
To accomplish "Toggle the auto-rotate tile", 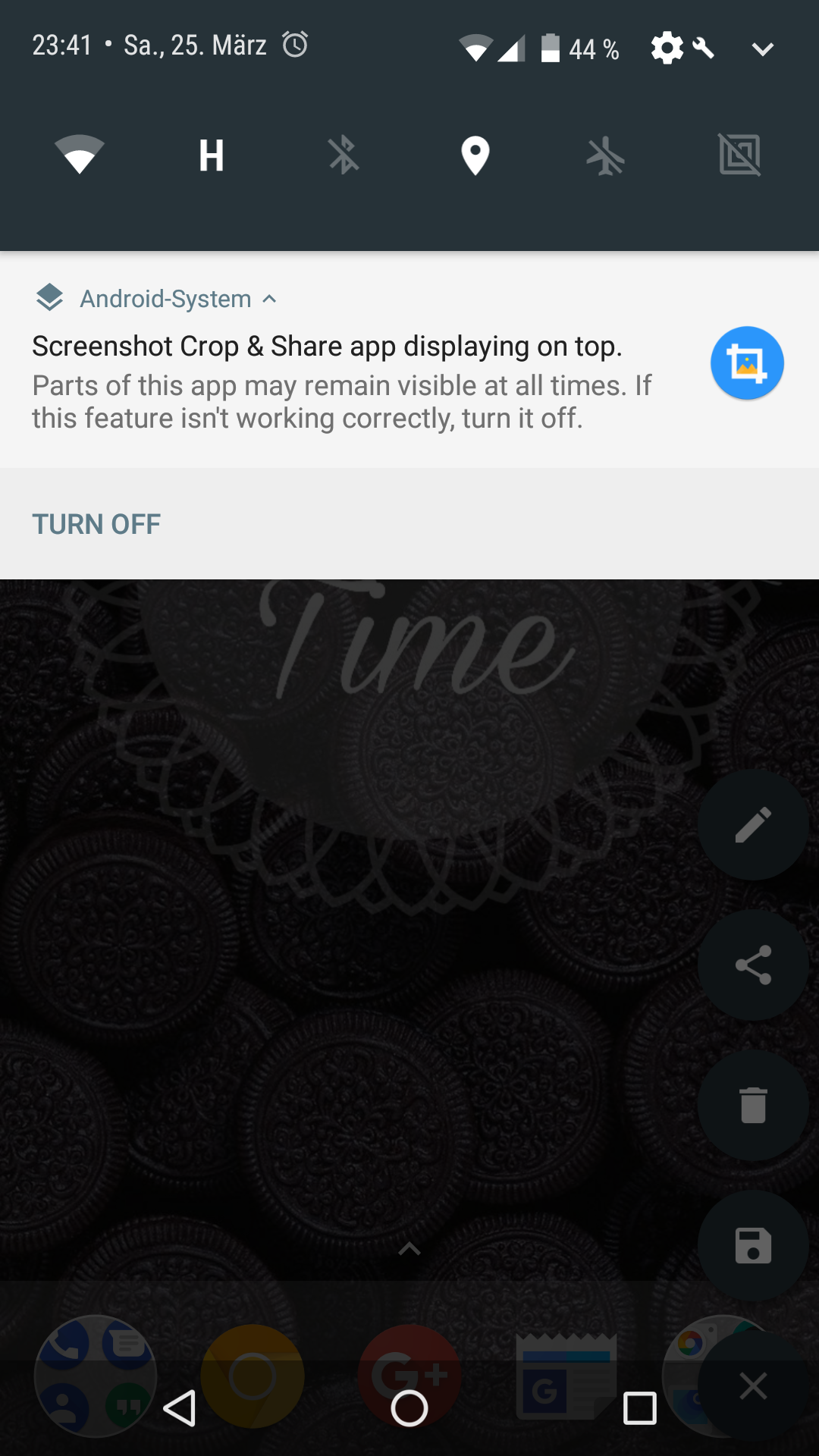I will point(739,155).
